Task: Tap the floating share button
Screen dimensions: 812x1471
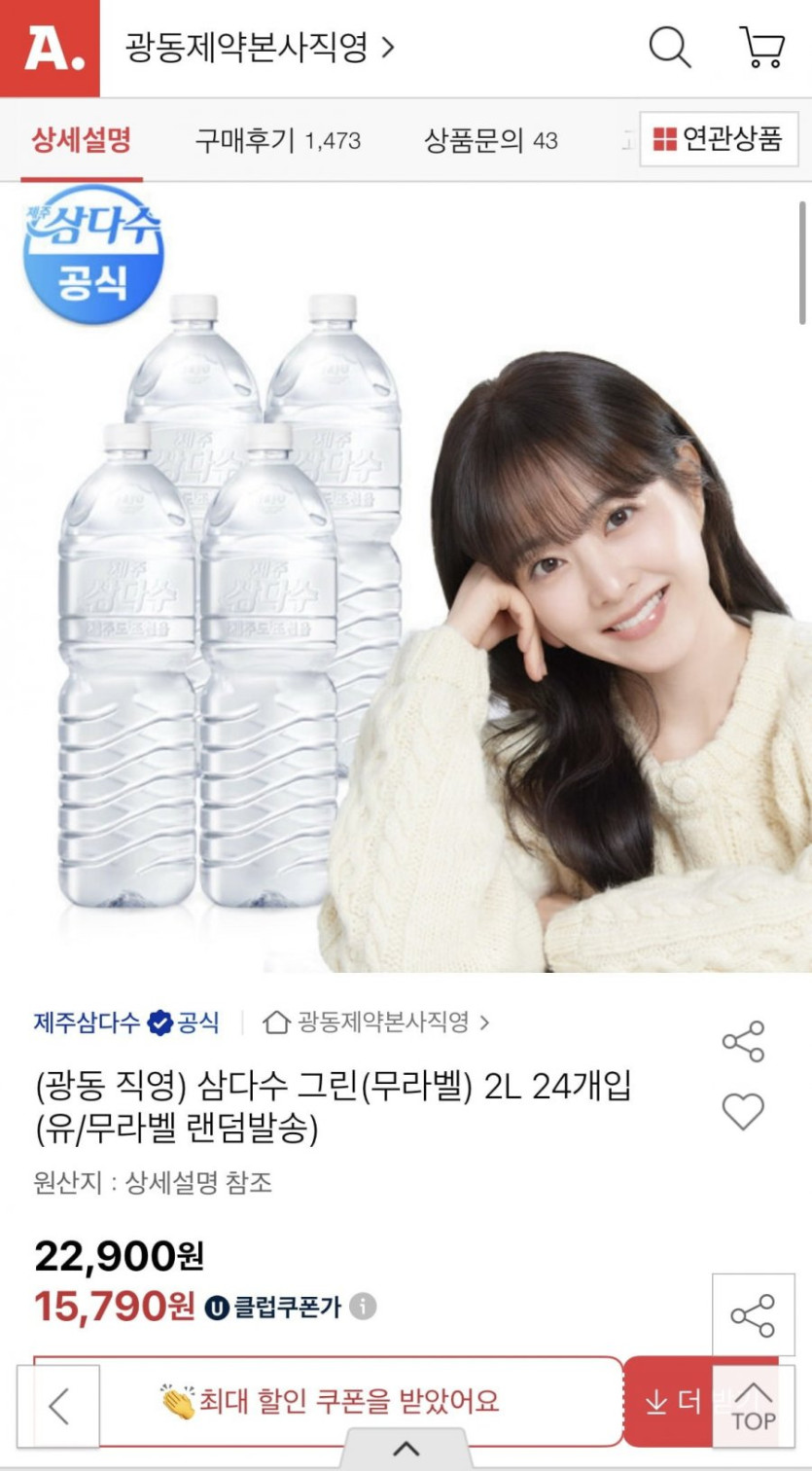Action: coord(753,1315)
